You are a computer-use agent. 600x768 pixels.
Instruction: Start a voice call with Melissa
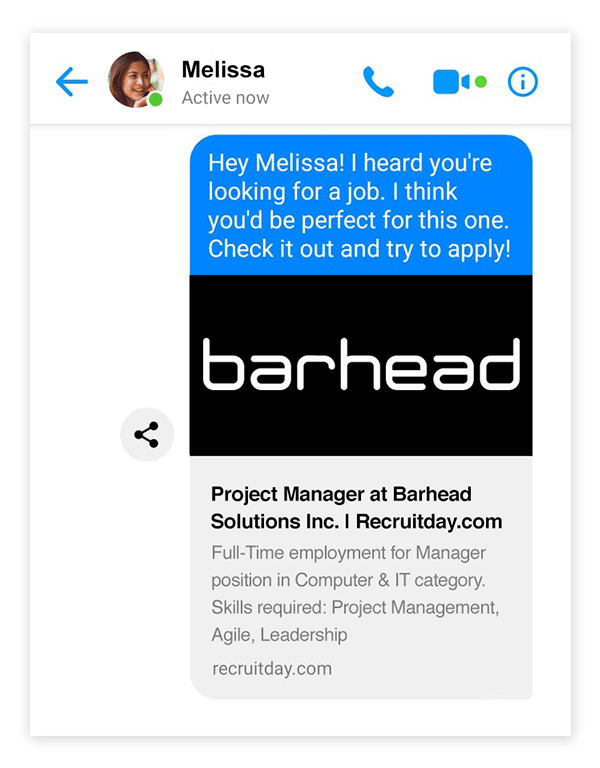[x=378, y=82]
